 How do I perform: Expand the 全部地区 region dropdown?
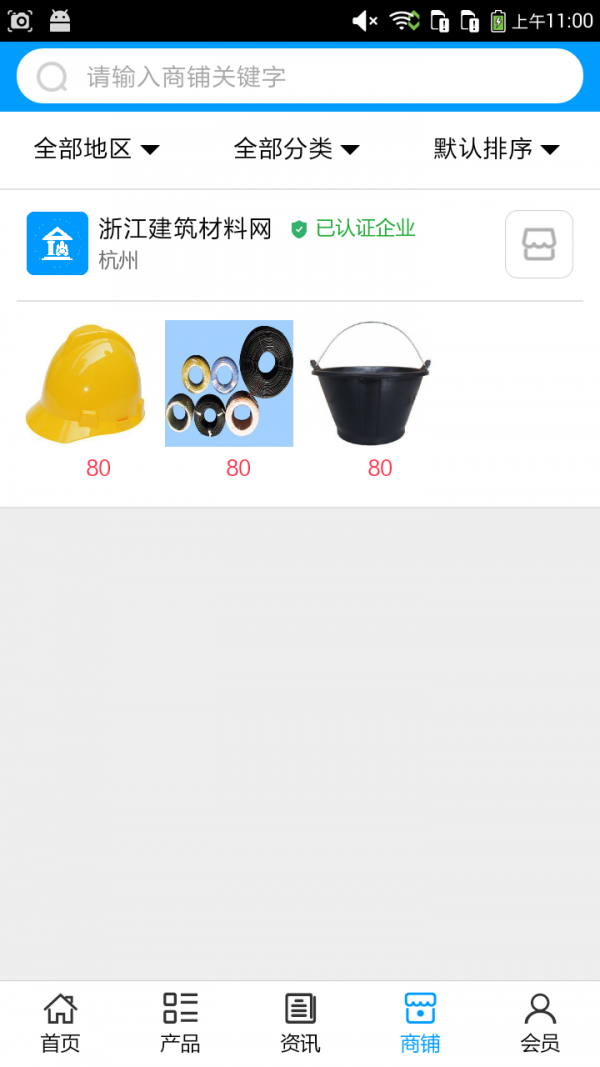[97, 149]
